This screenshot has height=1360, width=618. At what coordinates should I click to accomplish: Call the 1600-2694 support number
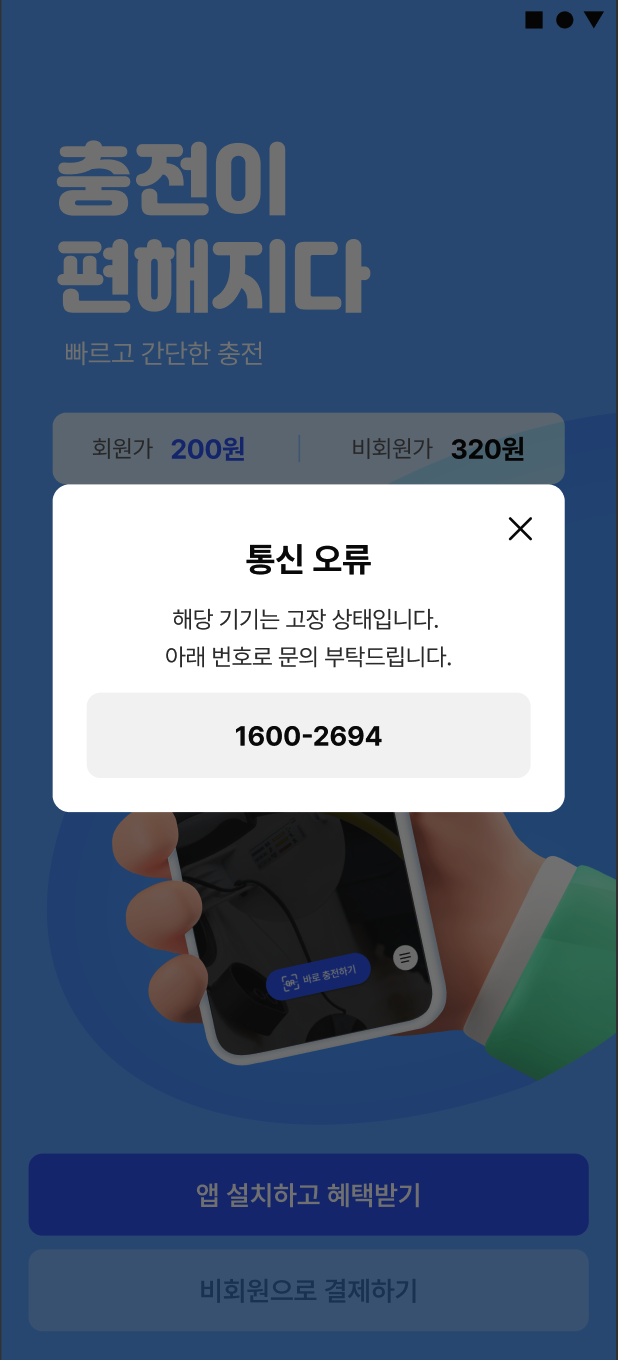click(308, 736)
